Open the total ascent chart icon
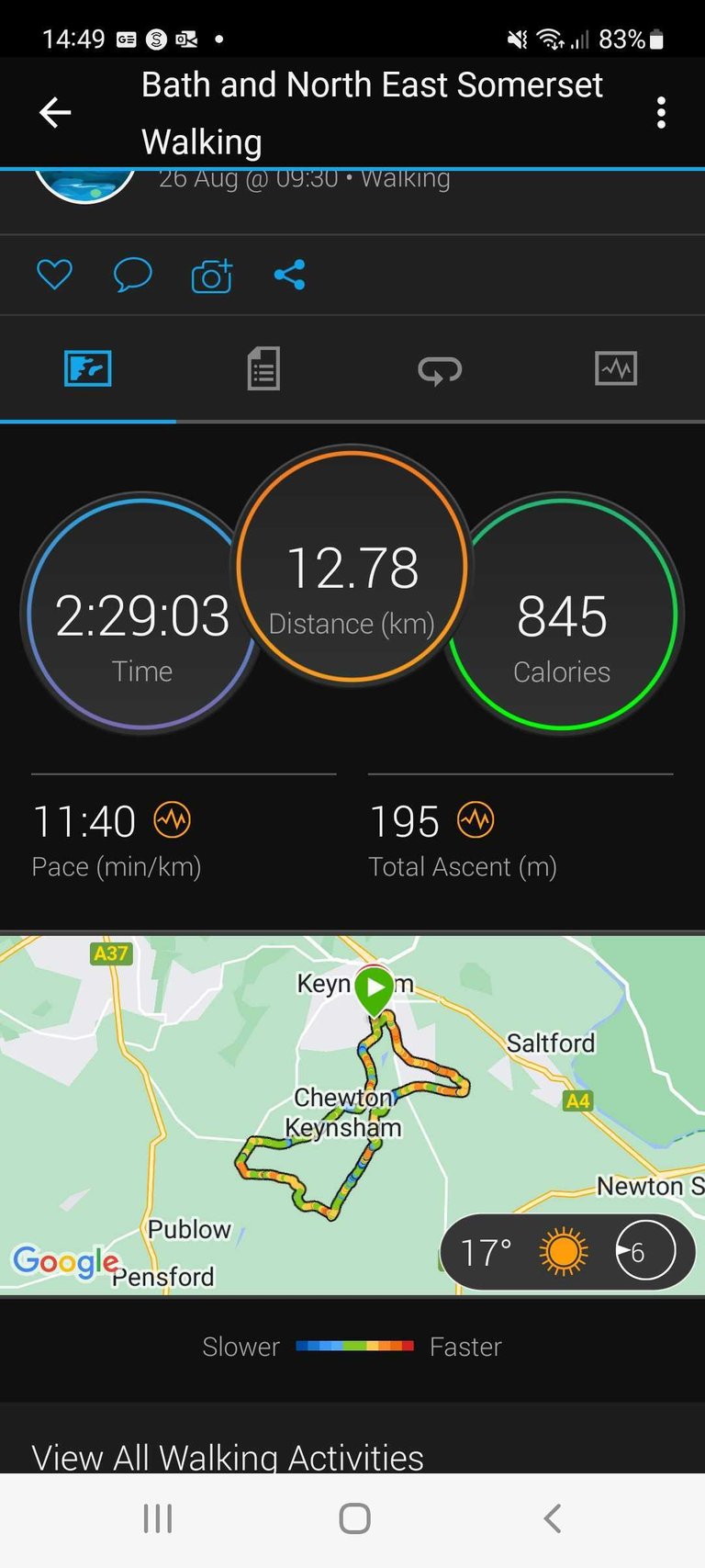Image resolution: width=705 pixels, height=1568 pixels. point(476,819)
